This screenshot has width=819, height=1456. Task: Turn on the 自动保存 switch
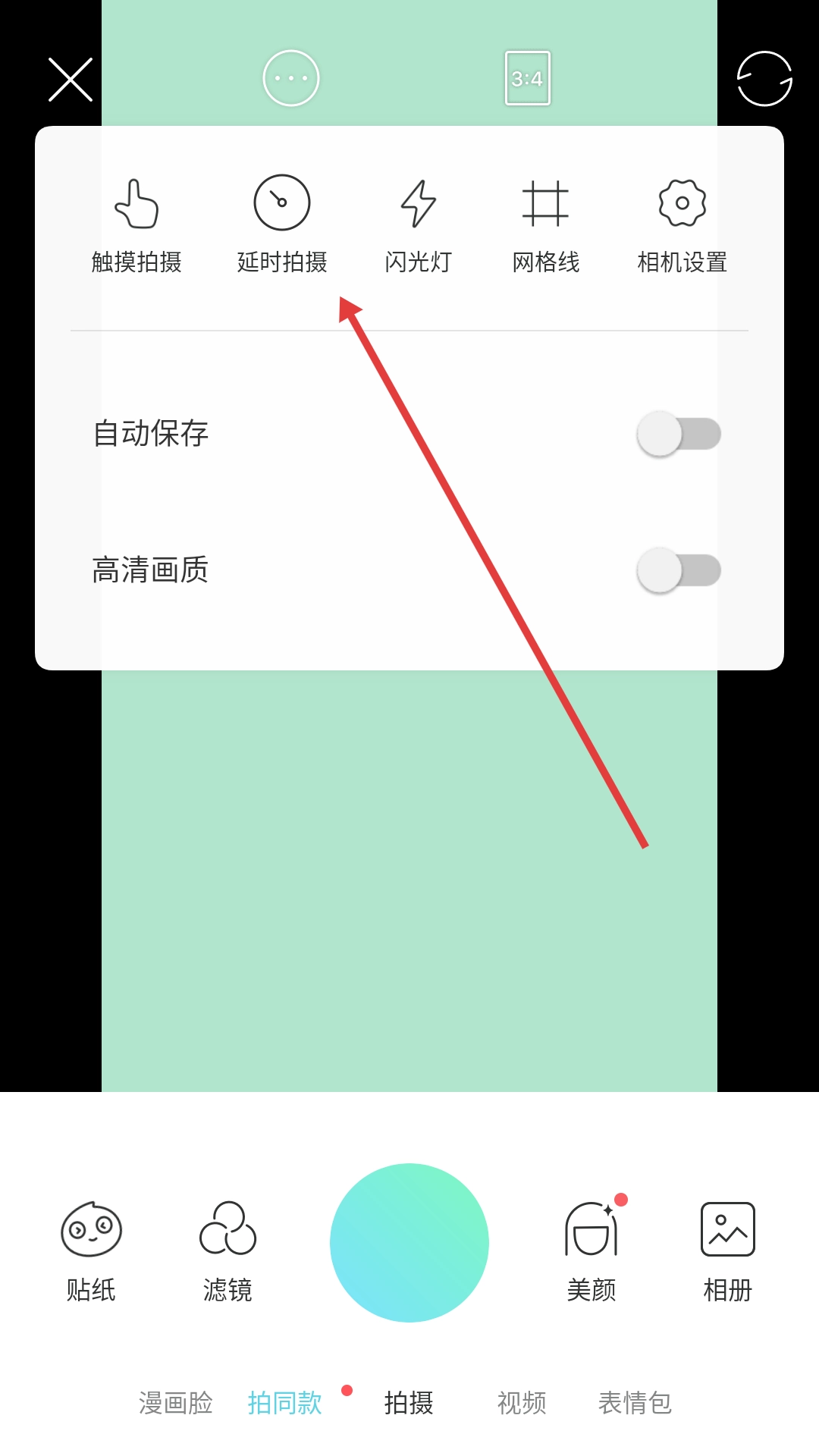(678, 434)
